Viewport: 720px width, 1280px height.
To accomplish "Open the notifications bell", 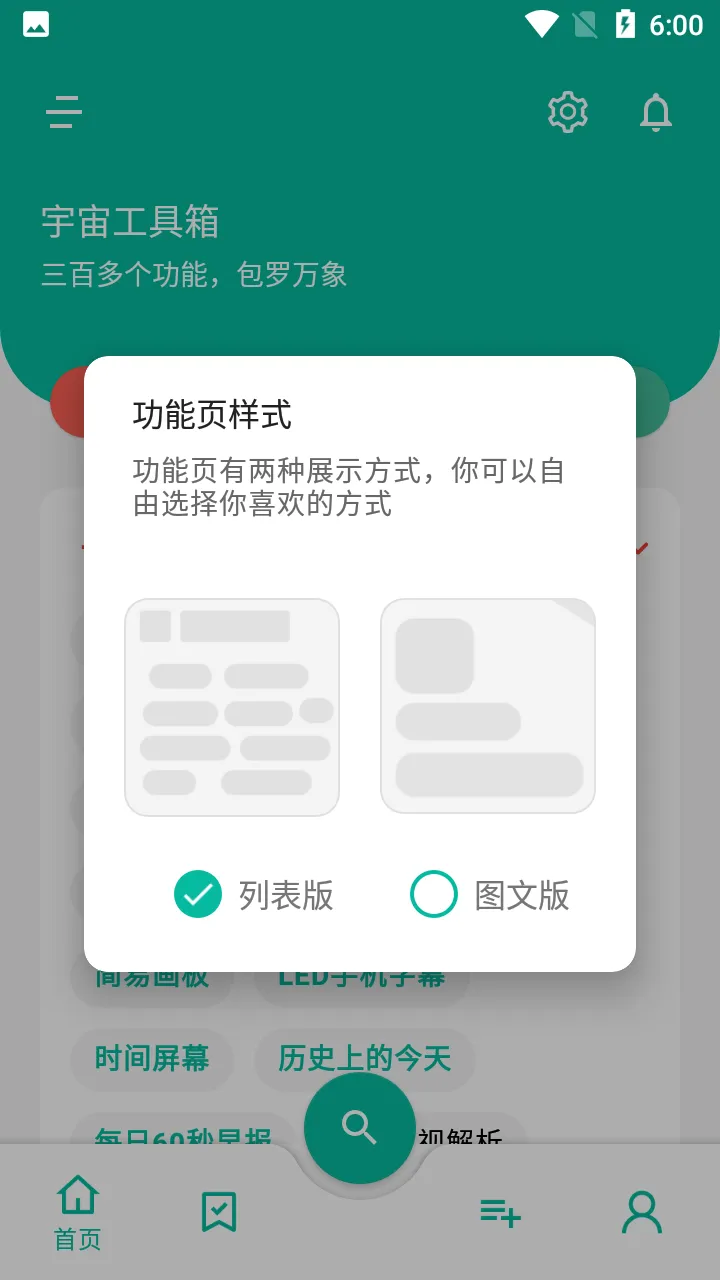I will [x=656, y=113].
